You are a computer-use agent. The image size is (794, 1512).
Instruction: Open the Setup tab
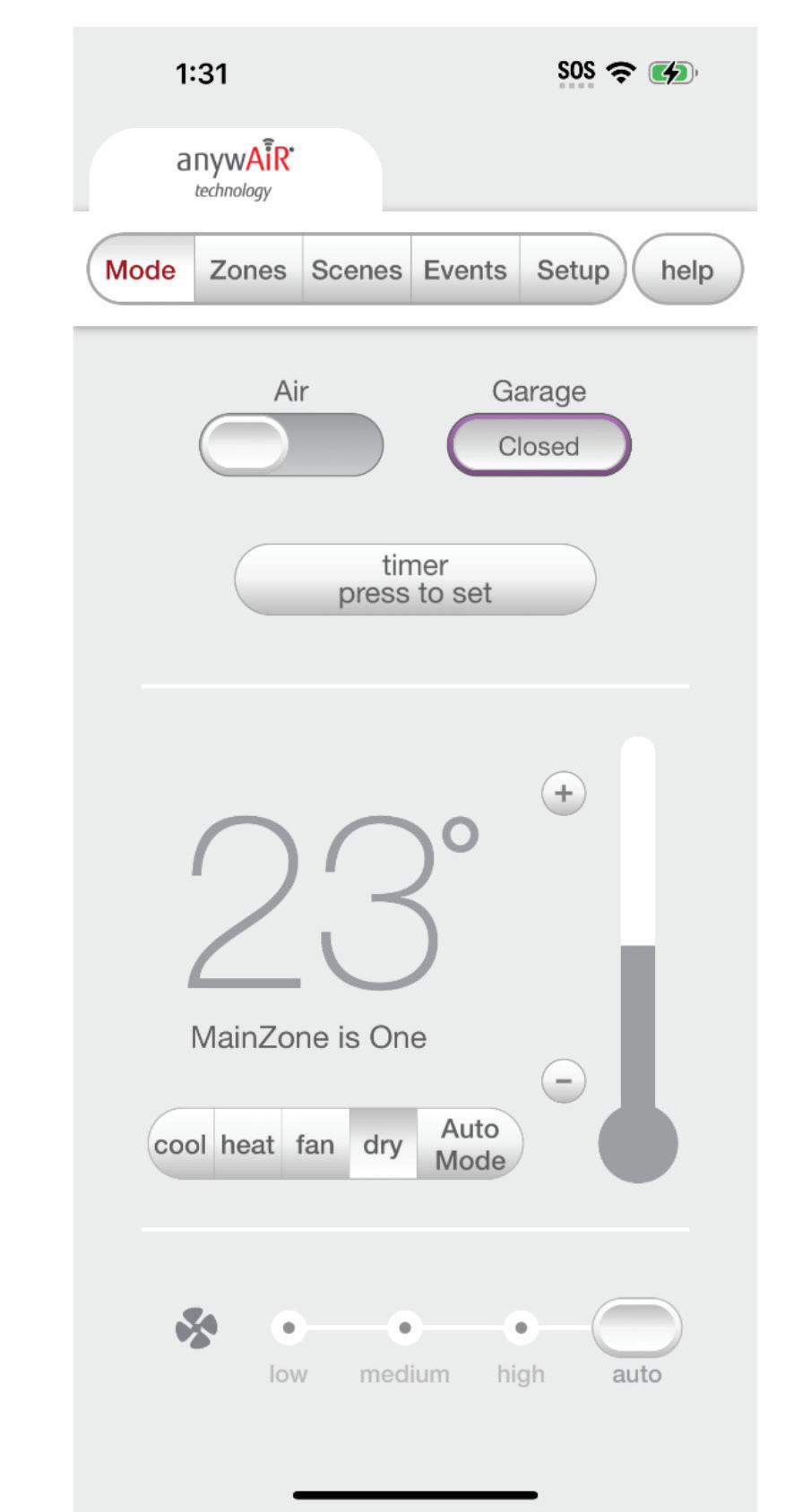click(572, 270)
